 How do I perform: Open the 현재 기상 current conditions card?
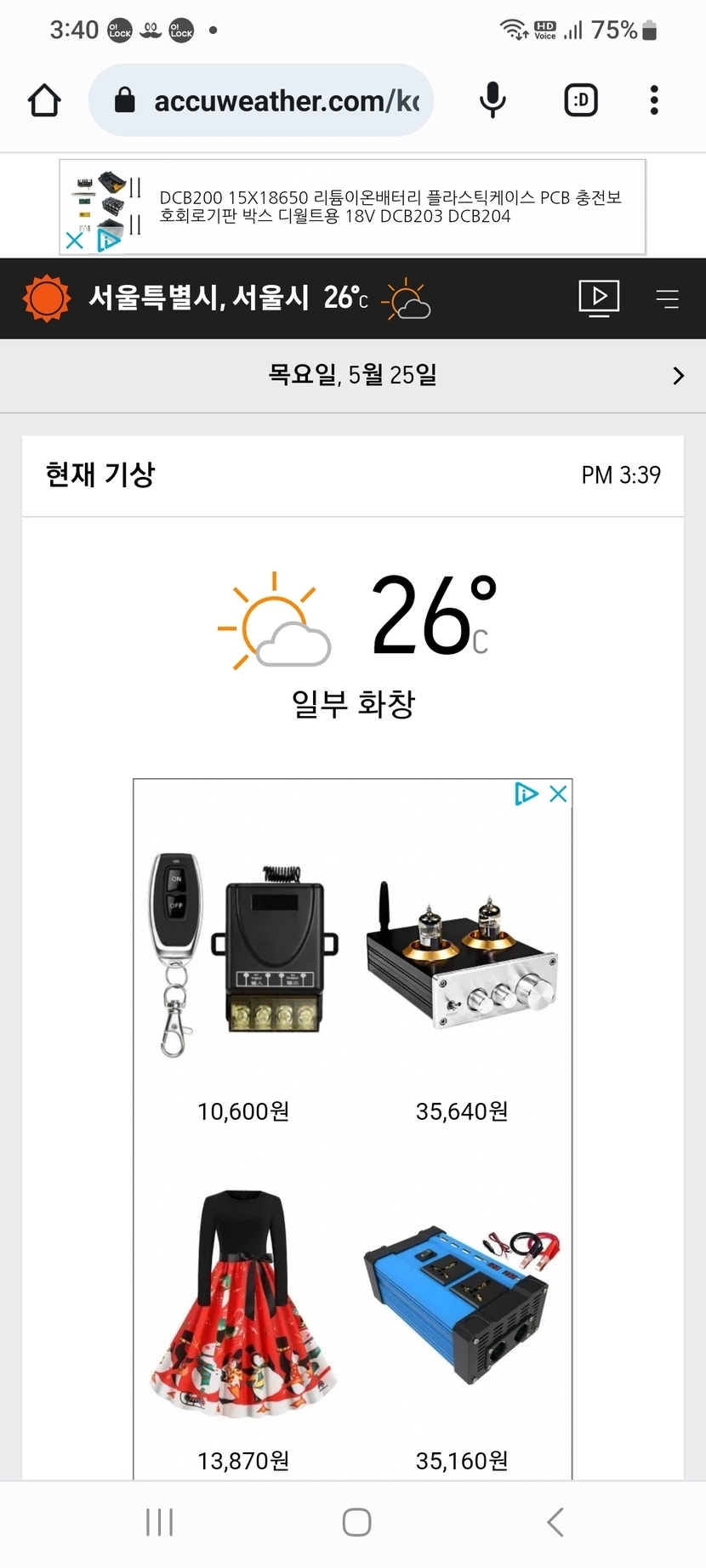352,475
